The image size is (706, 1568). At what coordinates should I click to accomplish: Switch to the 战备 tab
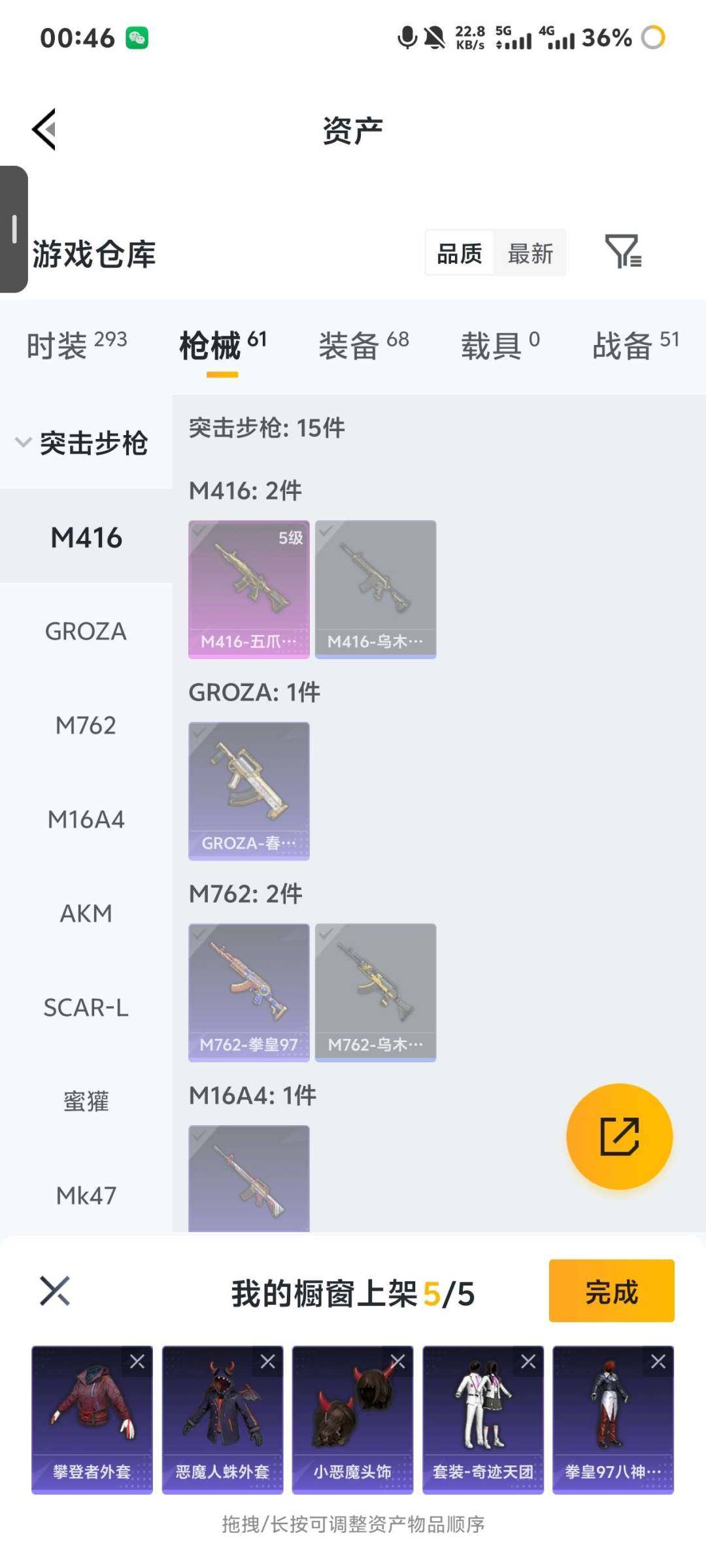(635, 344)
